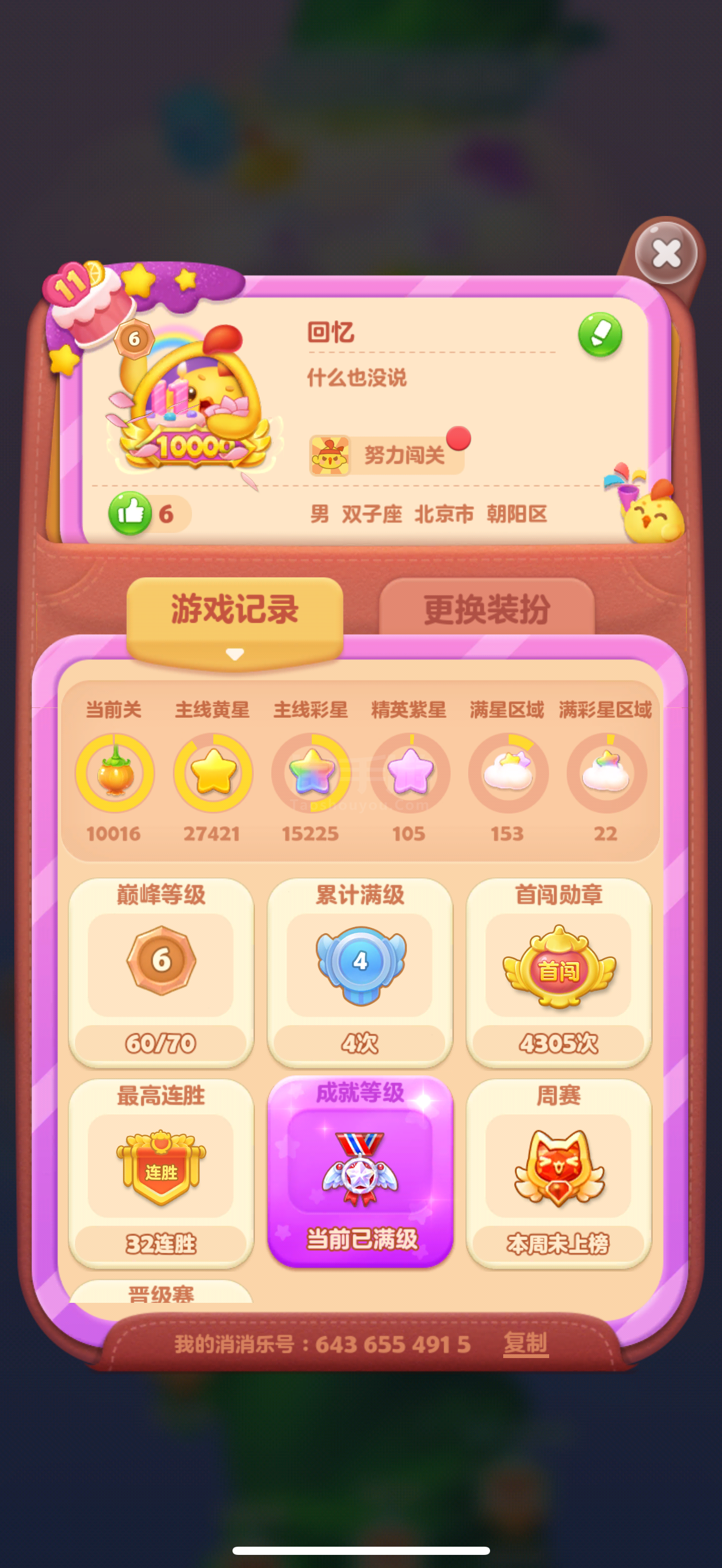Viewport: 722px width, 1568px height.
Task: Open the 周赛 card
Action: point(558,1173)
